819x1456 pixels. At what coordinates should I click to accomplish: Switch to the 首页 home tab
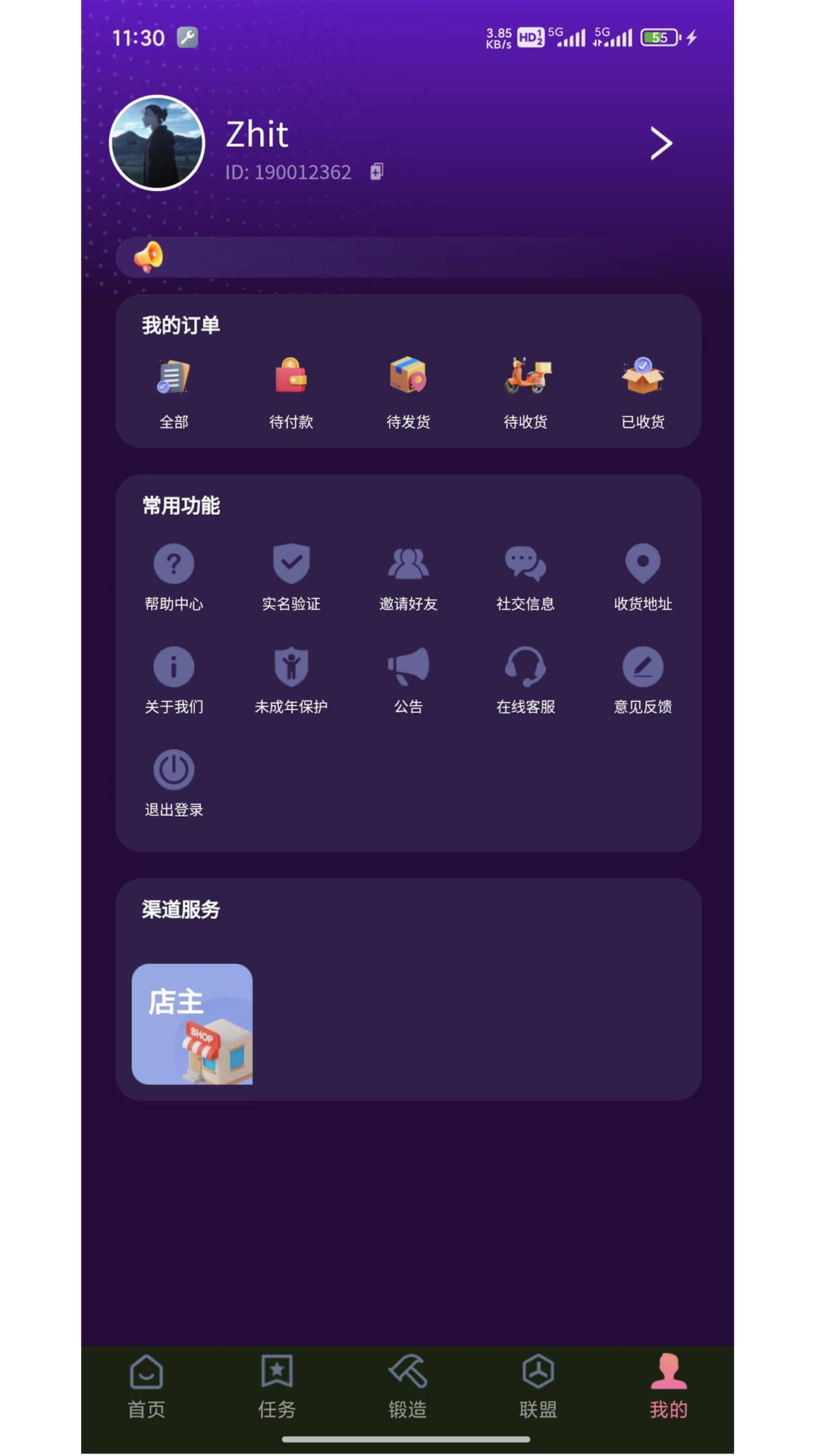[x=146, y=1387]
